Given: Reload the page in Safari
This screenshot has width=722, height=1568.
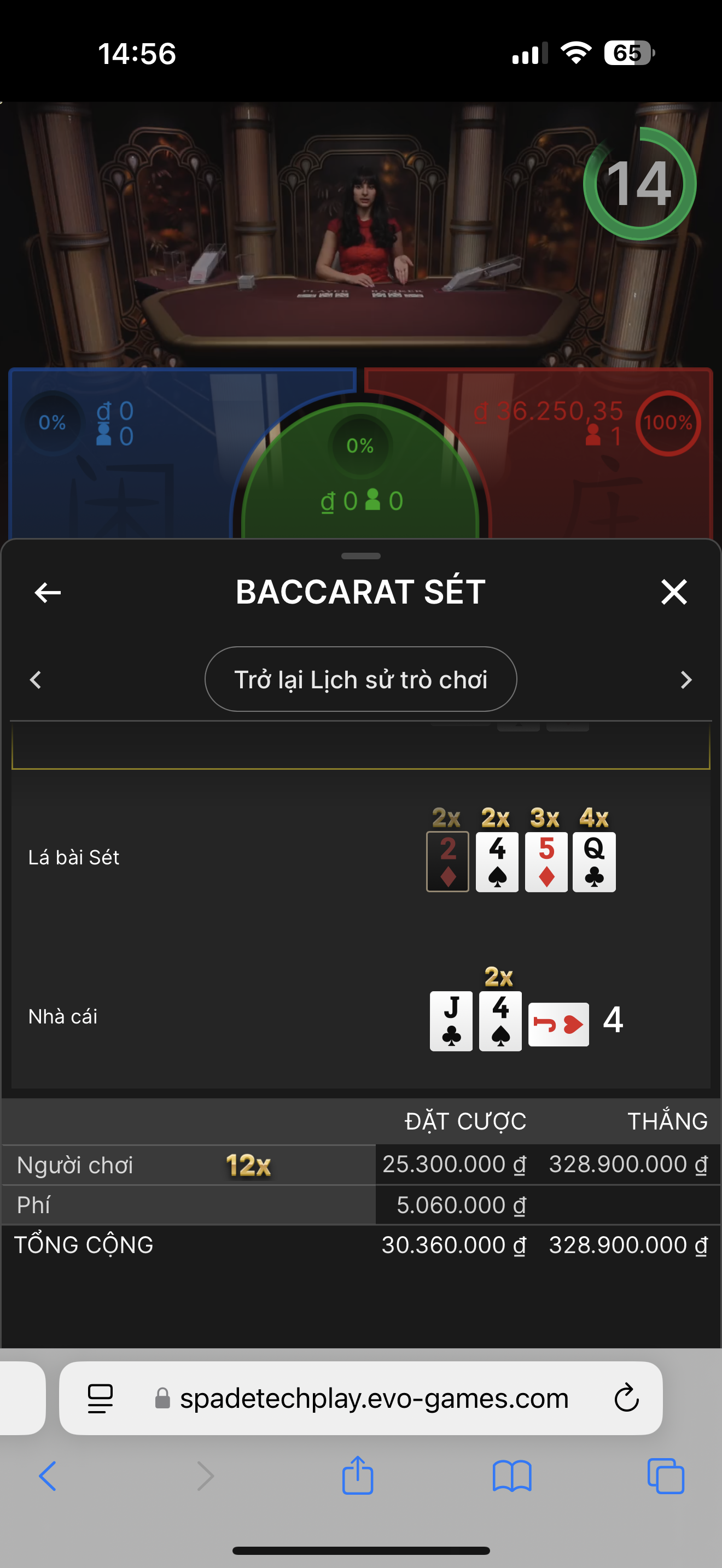Looking at the screenshot, I should [626, 1398].
